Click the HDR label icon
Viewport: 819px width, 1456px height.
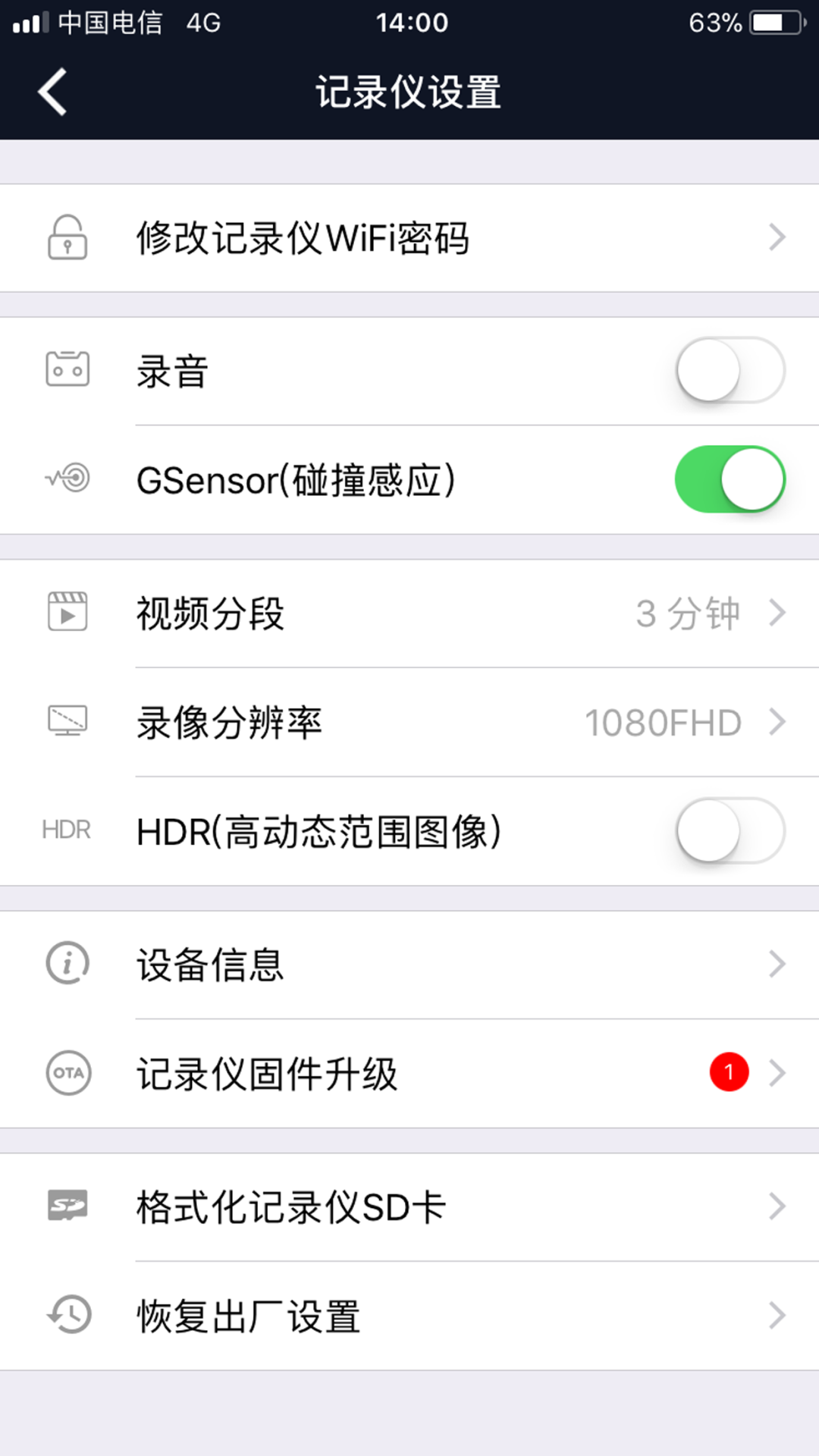67,830
